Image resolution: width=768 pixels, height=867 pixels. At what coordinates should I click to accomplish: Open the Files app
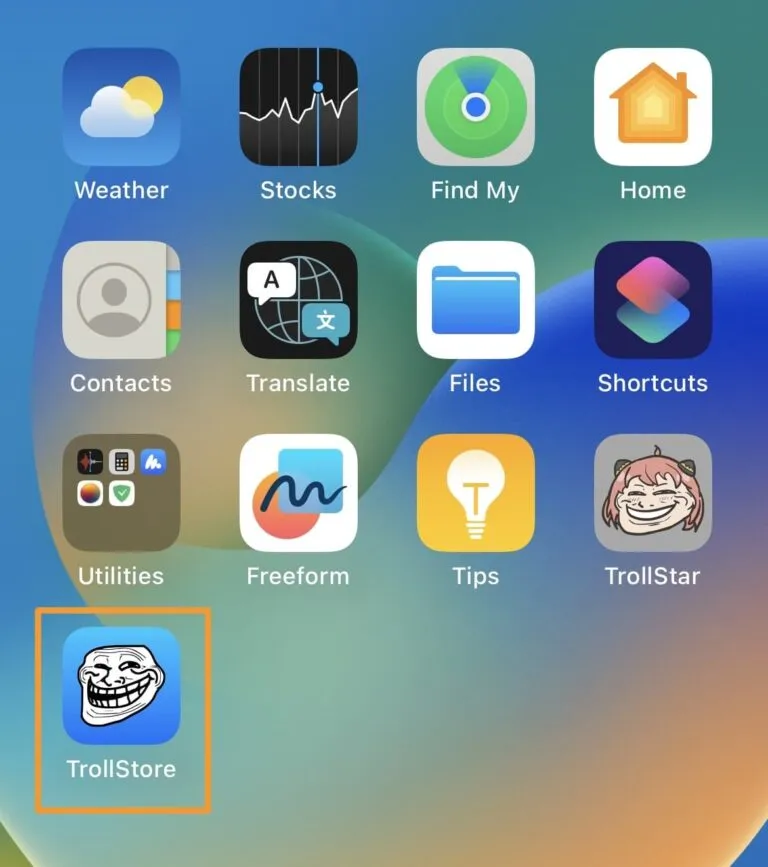tap(475, 300)
